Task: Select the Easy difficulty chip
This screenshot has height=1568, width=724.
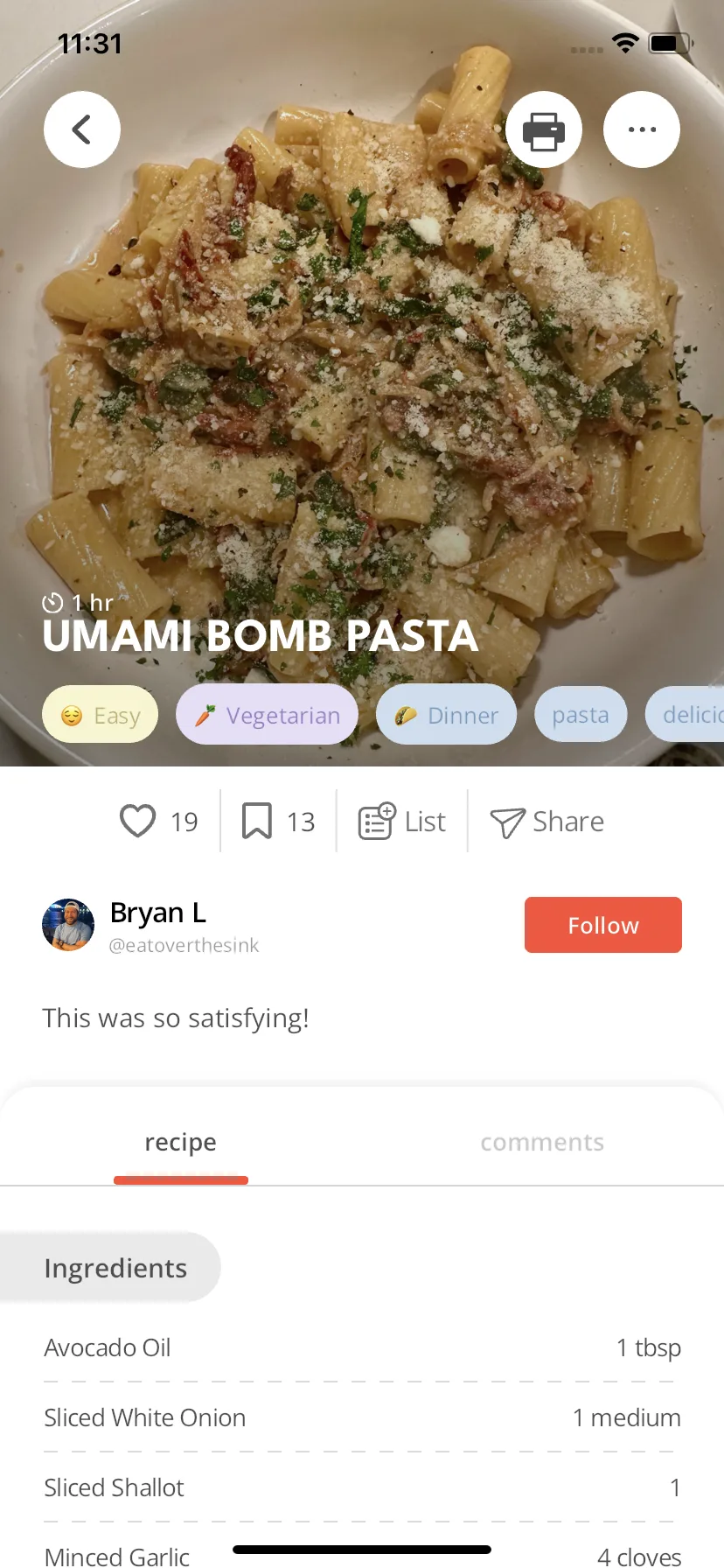Action: (x=101, y=715)
